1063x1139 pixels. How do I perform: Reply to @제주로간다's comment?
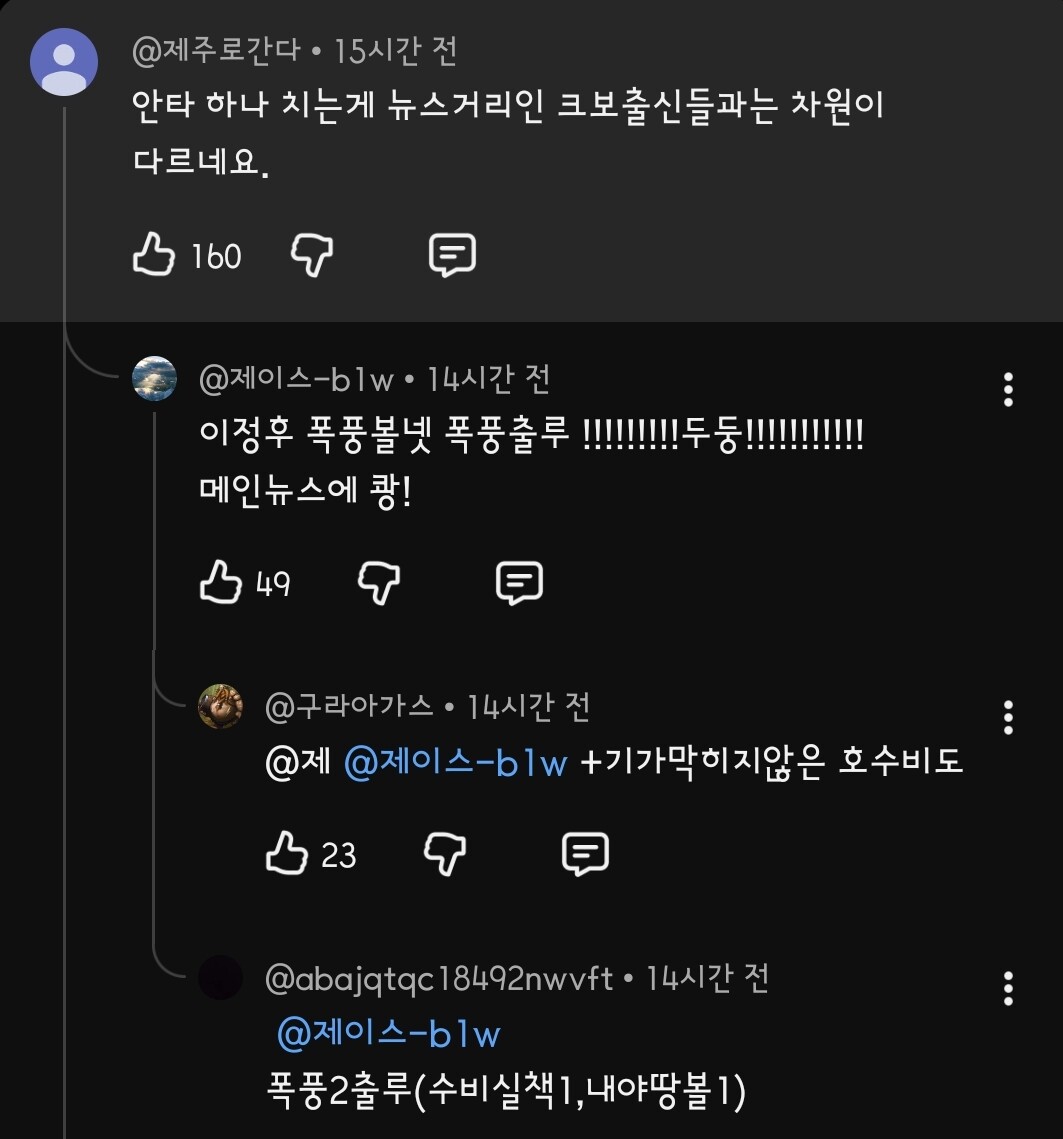point(452,255)
